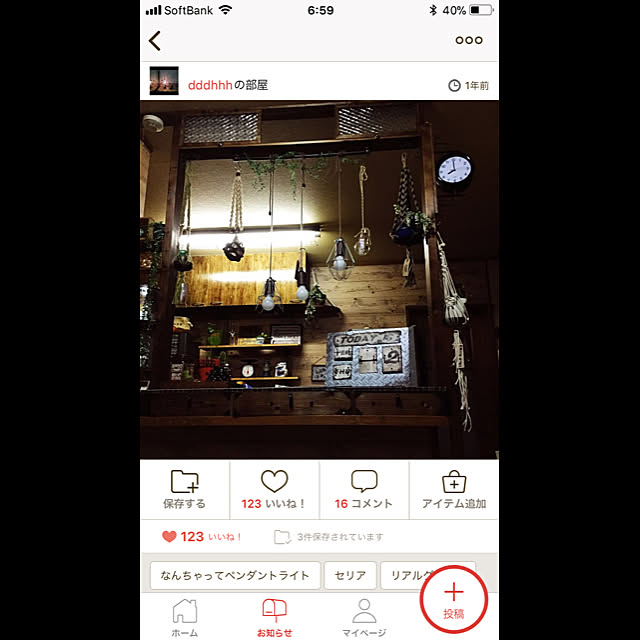Like this post with いいね! button
Screen dimensions: 640x640
pos(274,490)
